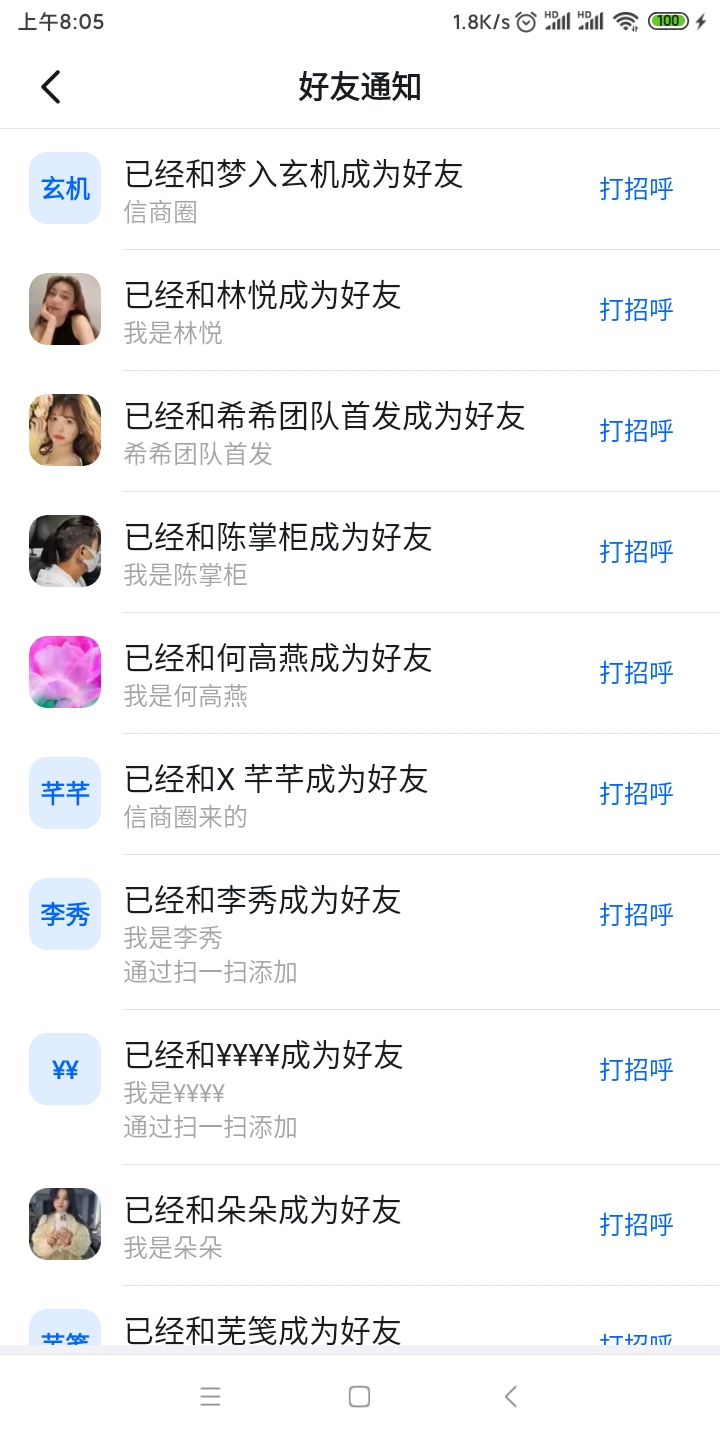Tap 打招呼 next to 梦入玄机
This screenshot has height=1440, width=720.
pyautogui.click(x=636, y=190)
